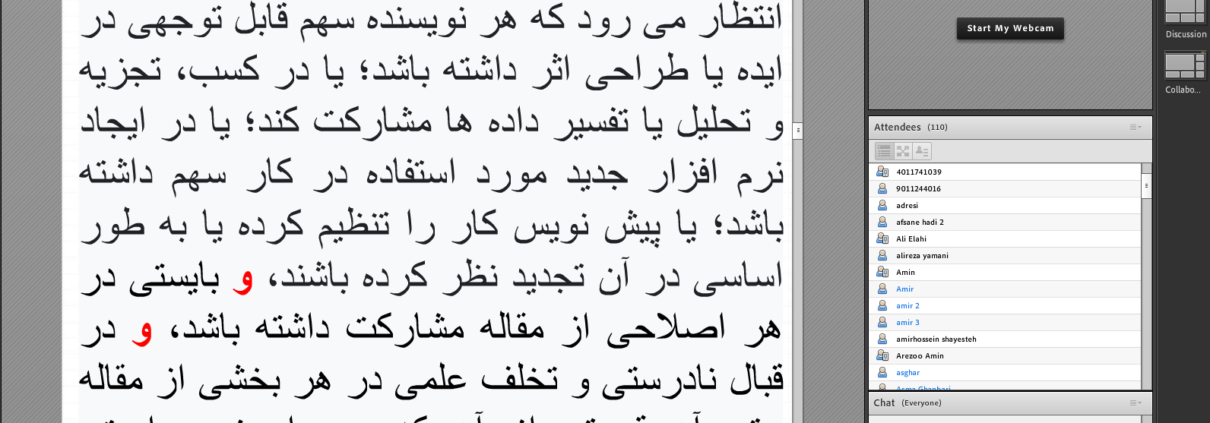Image resolution: width=1210 pixels, height=423 pixels.
Task: Select the attendee list view icon
Action: pos(884,151)
